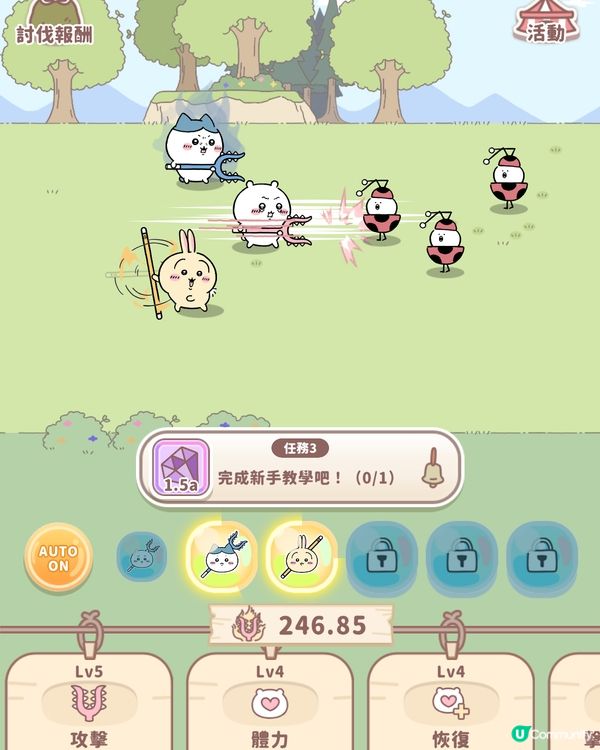Tap the dimmed skill slot beside AUTO
600x750 pixels.
[142, 558]
